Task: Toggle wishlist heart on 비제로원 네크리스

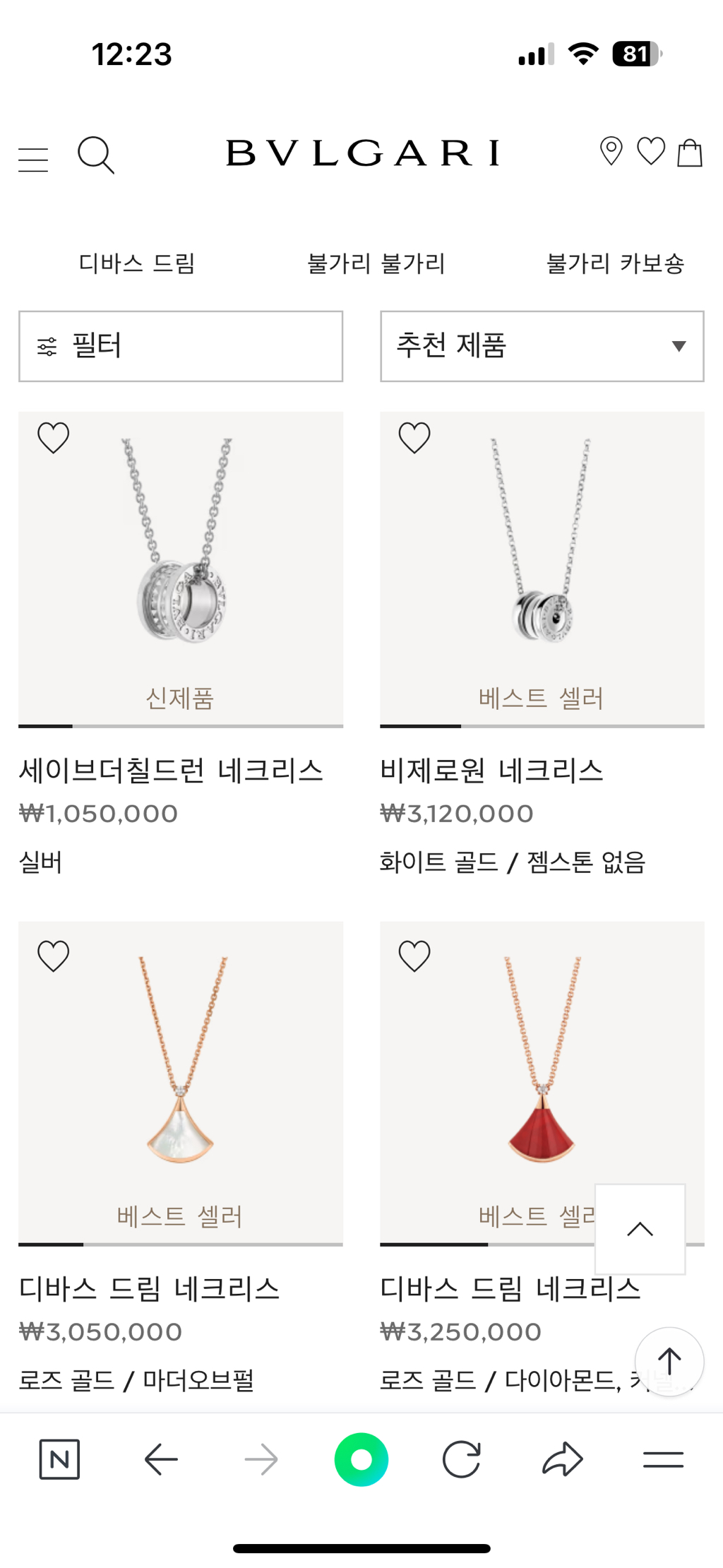Action: click(414, 437)
